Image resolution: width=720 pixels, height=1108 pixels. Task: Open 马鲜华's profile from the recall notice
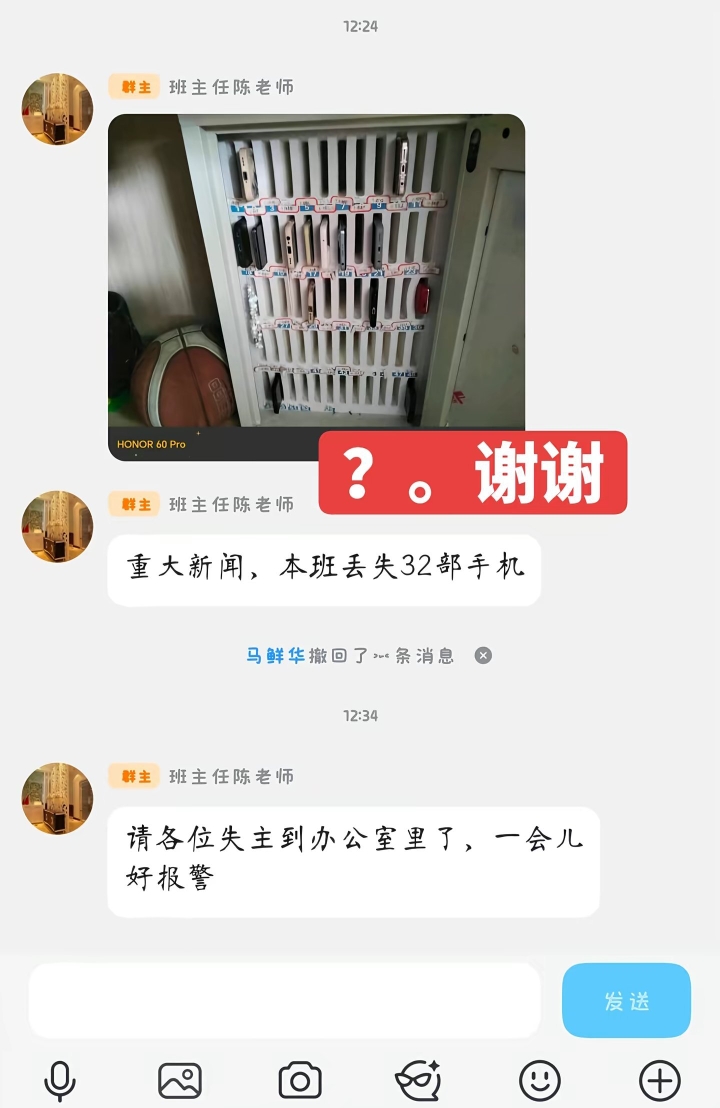coord(275,656)
